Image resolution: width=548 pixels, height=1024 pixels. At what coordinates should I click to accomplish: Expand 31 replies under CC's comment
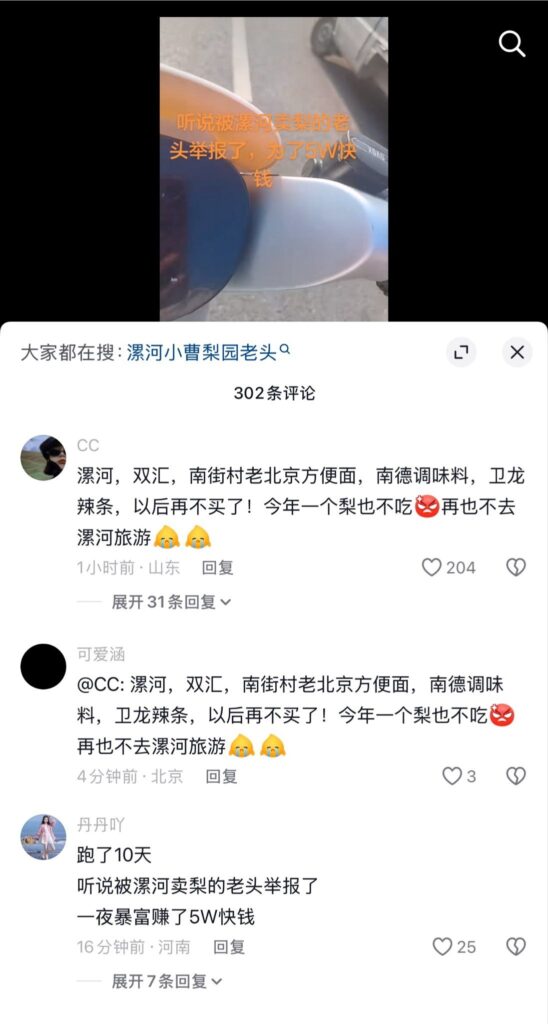[x=171, y=601]
